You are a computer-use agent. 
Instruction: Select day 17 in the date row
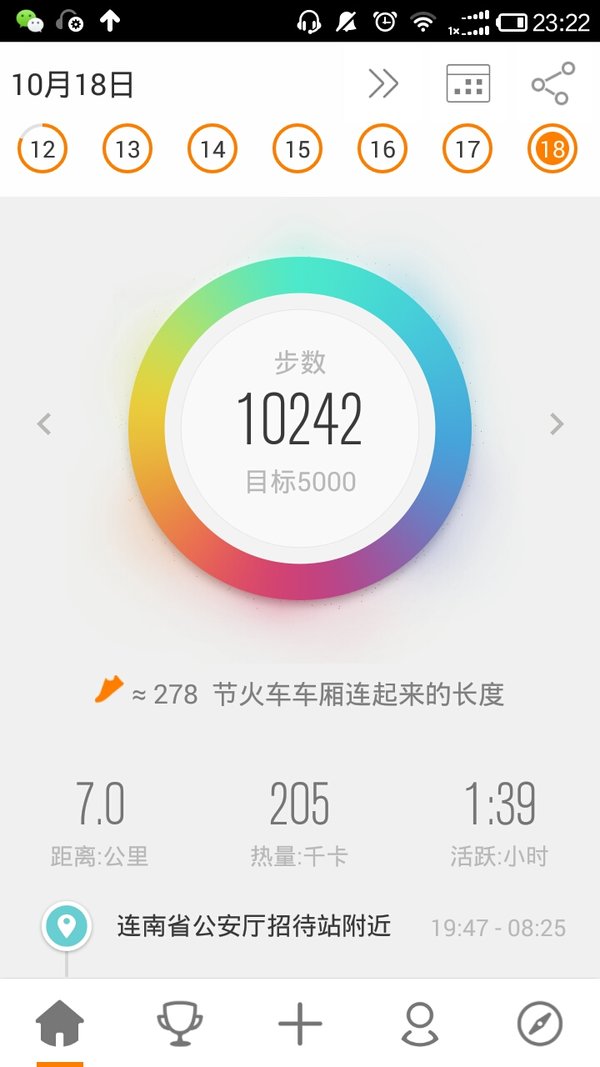point(467,148)
